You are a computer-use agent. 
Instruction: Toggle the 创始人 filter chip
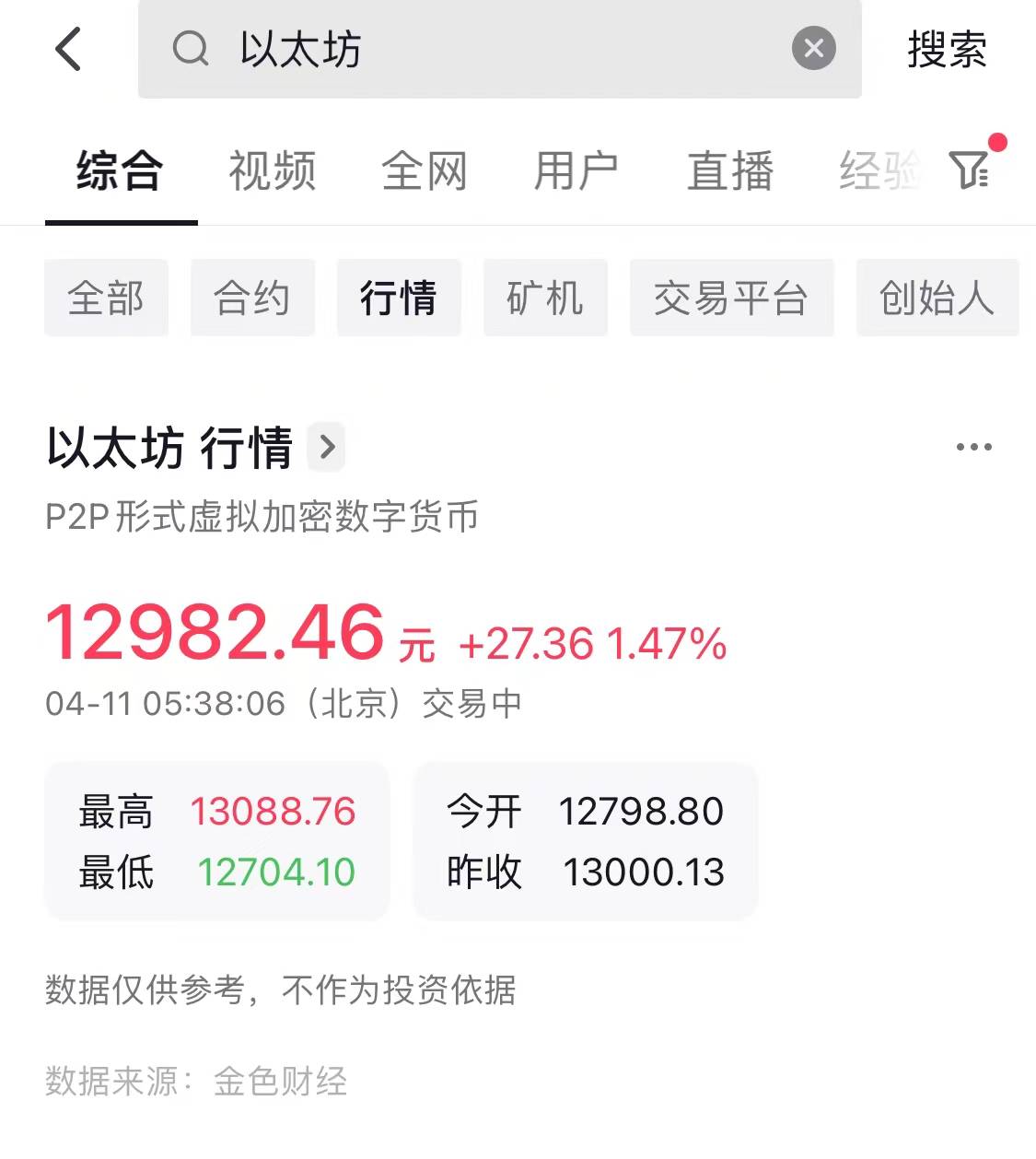(x=937, y=298)
